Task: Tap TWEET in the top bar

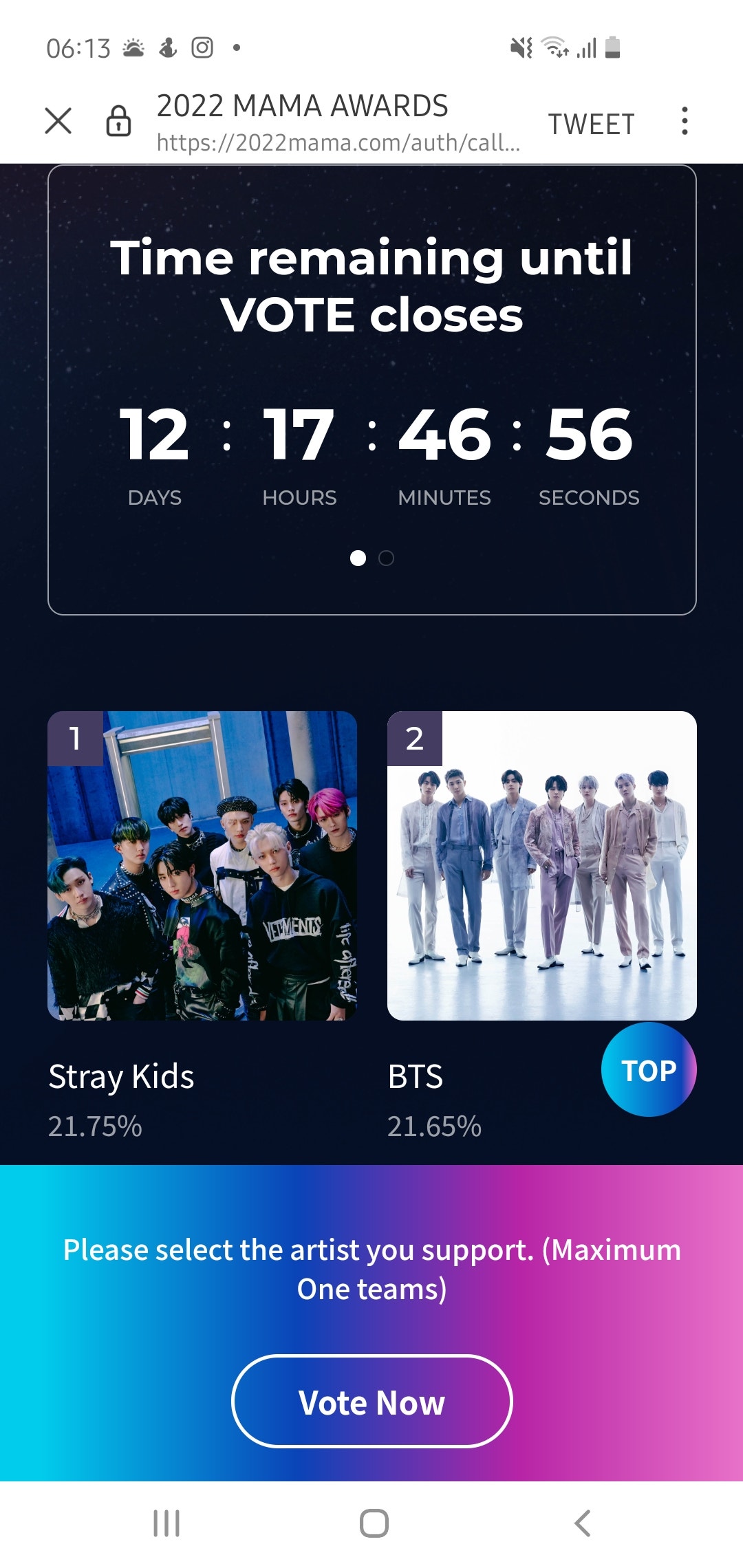Action: 591,122
